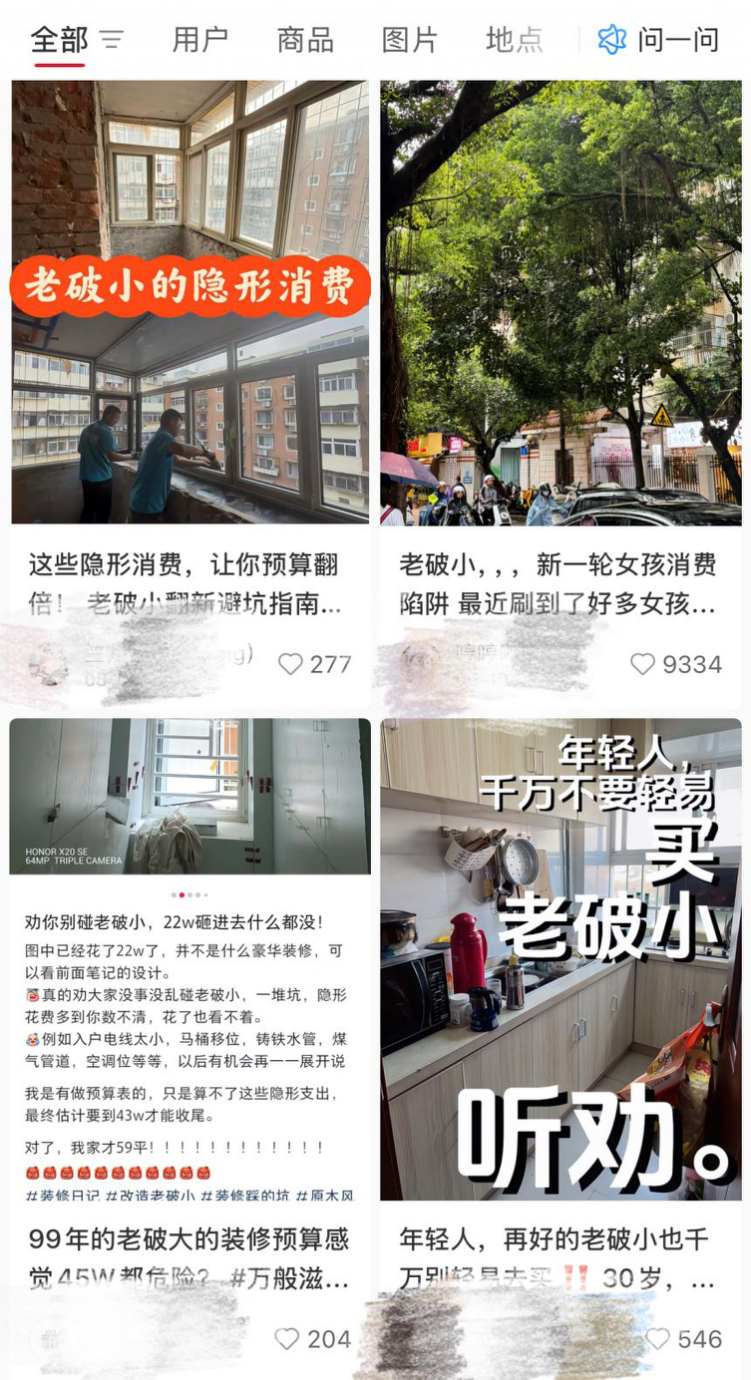This screenshot has height=1380, width=751.
Task: Open the 图片 tab
Action: [x=409, y=40]
